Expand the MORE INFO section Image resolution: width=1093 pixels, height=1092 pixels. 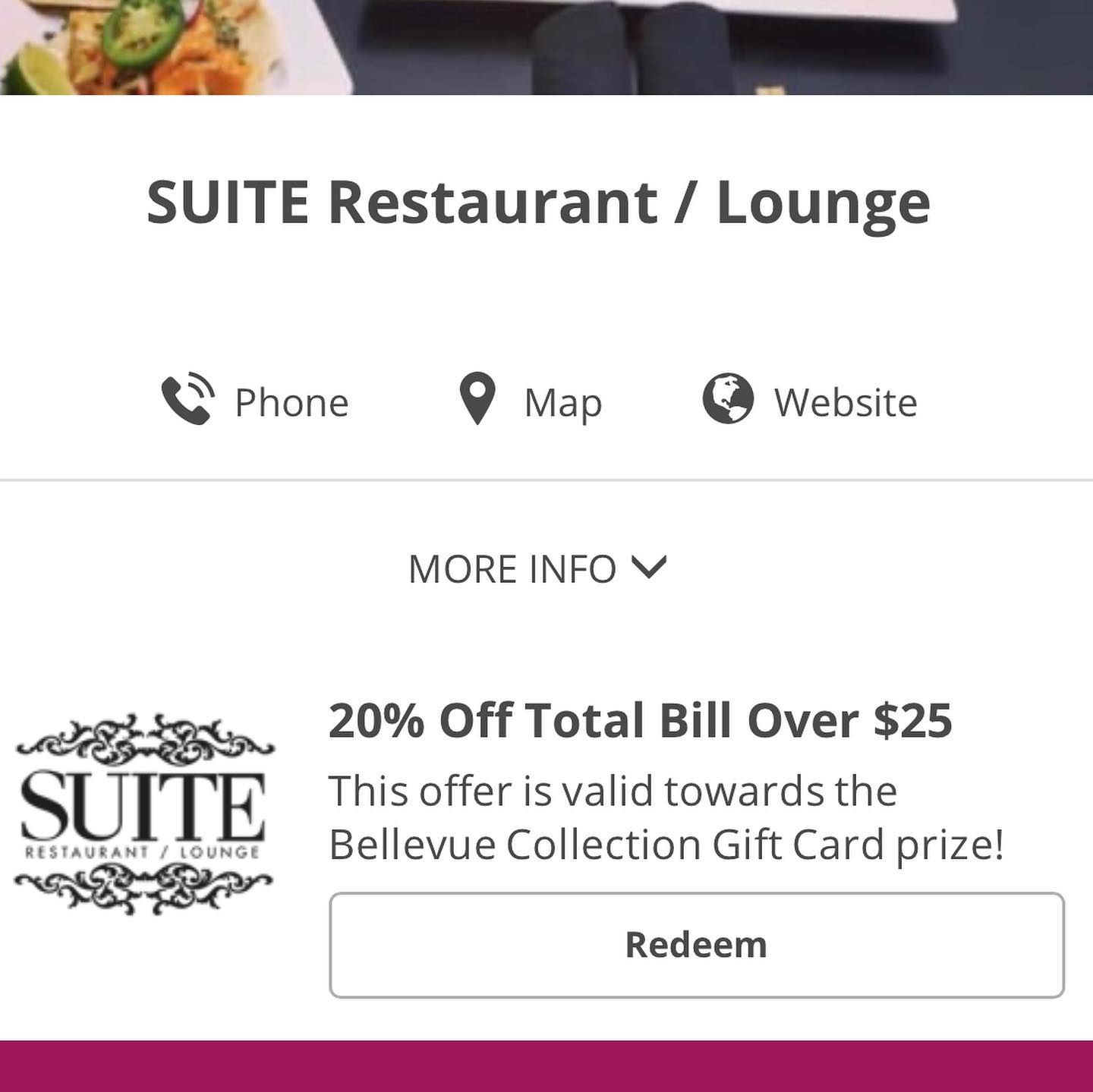pyautogui.click(x=537, y=568)
